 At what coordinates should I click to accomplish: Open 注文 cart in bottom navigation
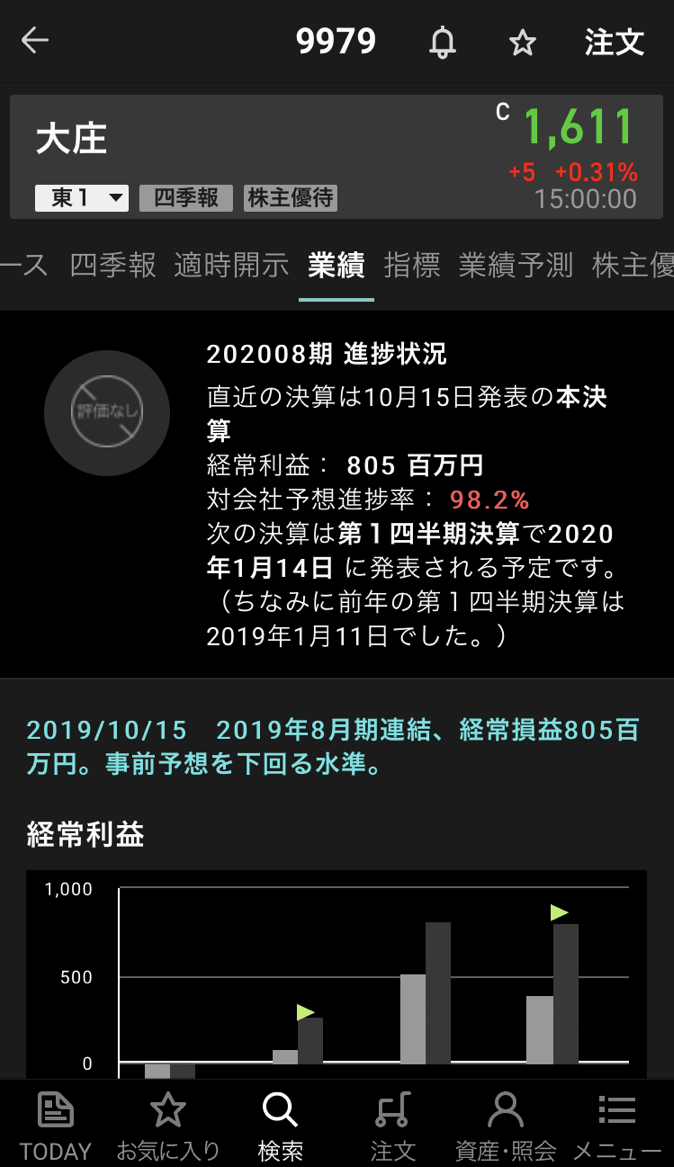[x=393, y=1126]
